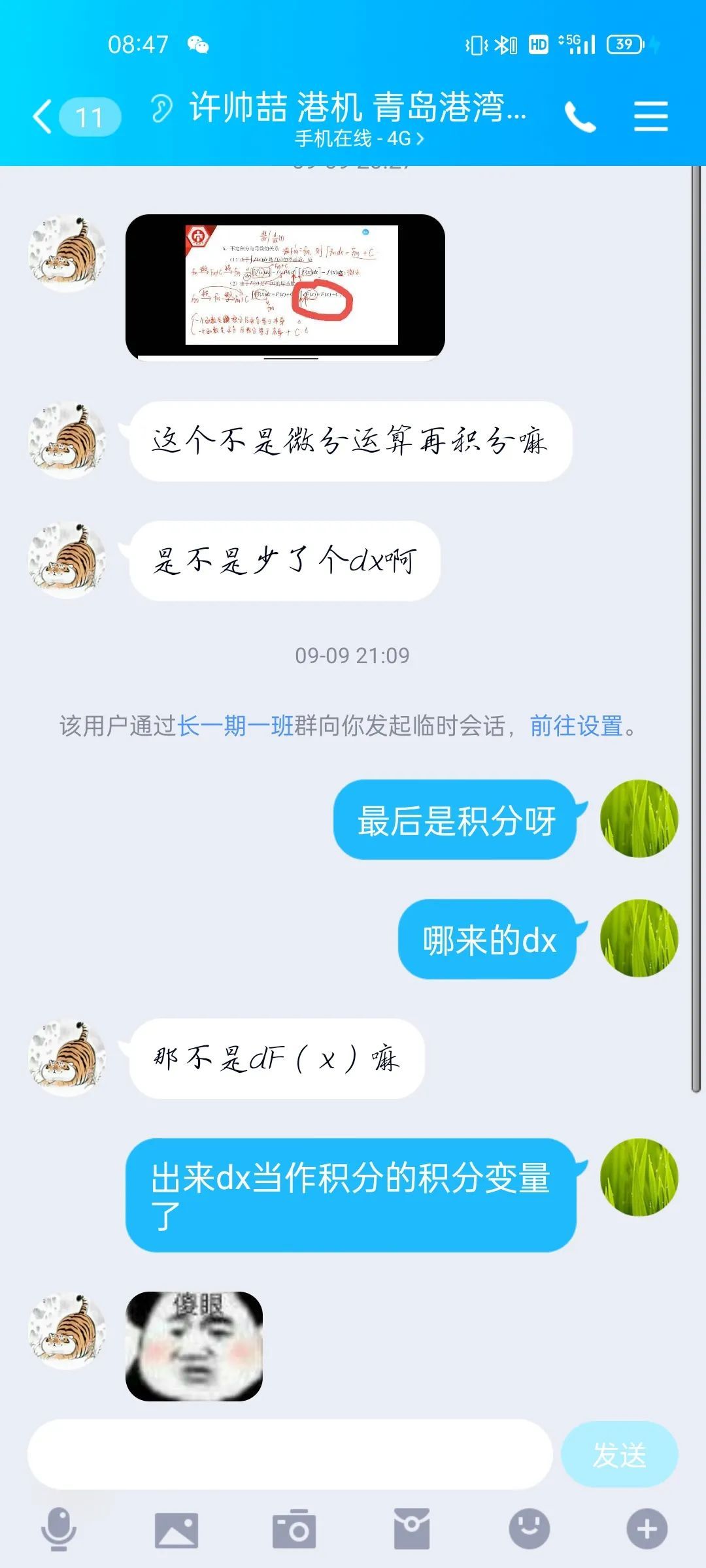Open the camera to take a photo

(294, 1529)
